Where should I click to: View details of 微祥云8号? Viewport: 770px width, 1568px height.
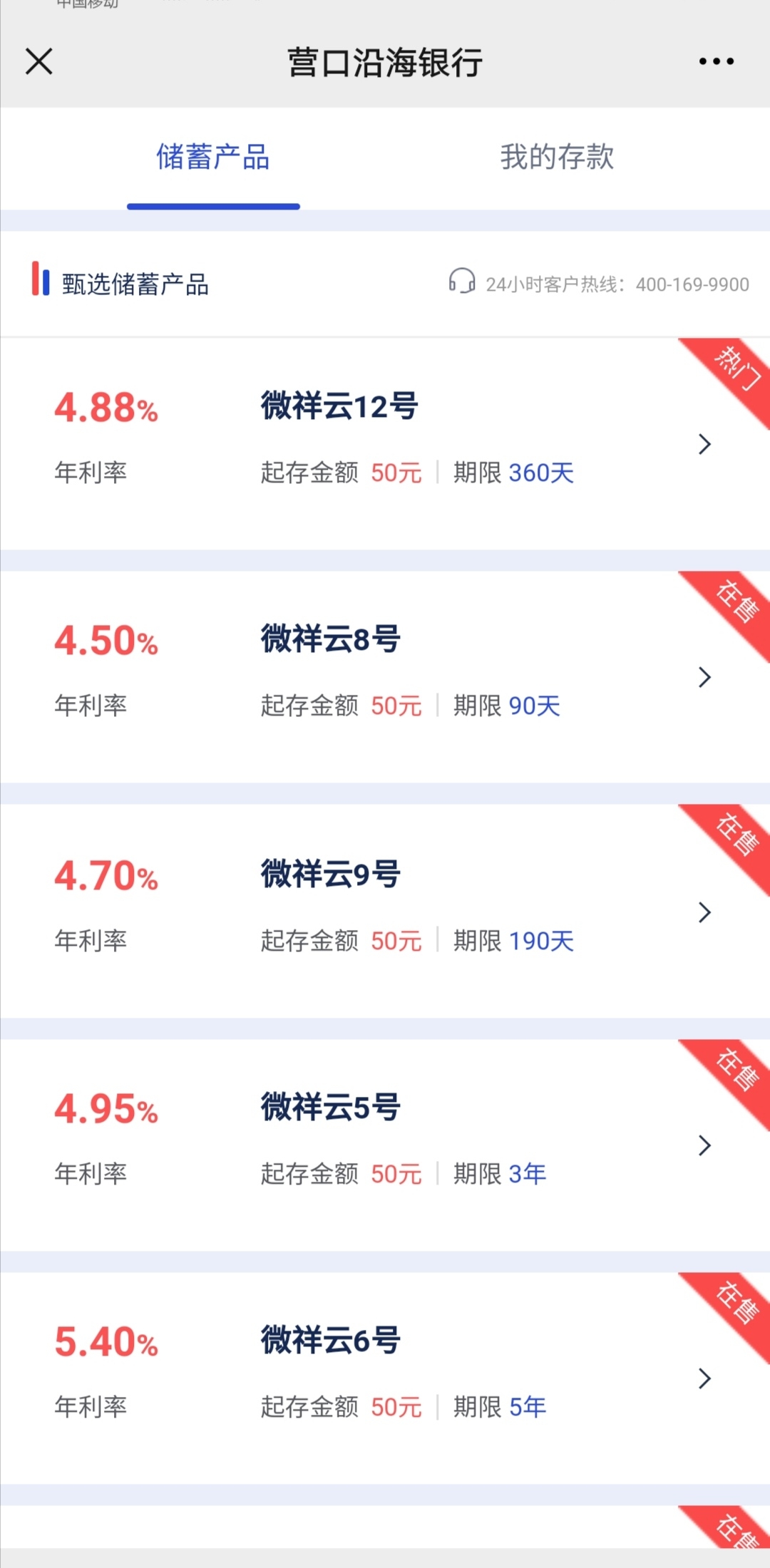385,677
